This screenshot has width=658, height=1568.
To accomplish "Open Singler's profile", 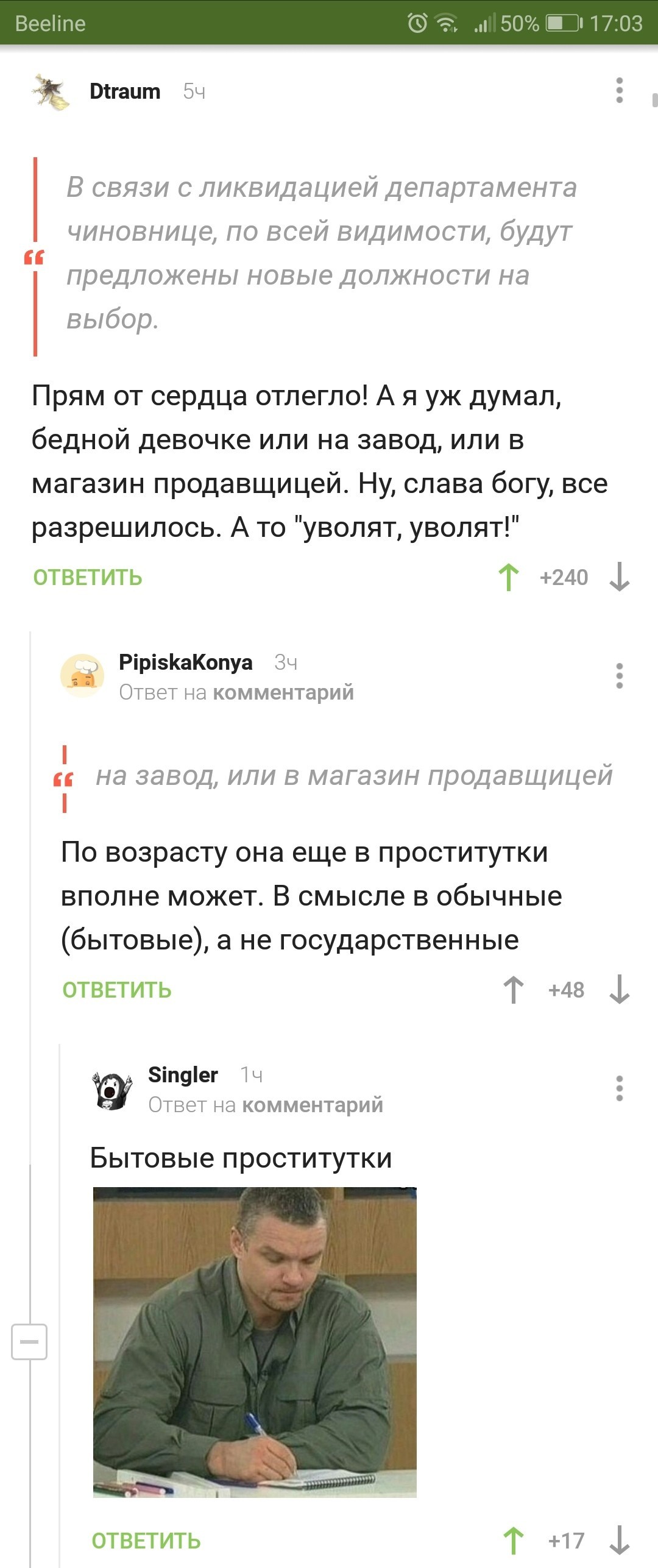I will (183, 1074).
